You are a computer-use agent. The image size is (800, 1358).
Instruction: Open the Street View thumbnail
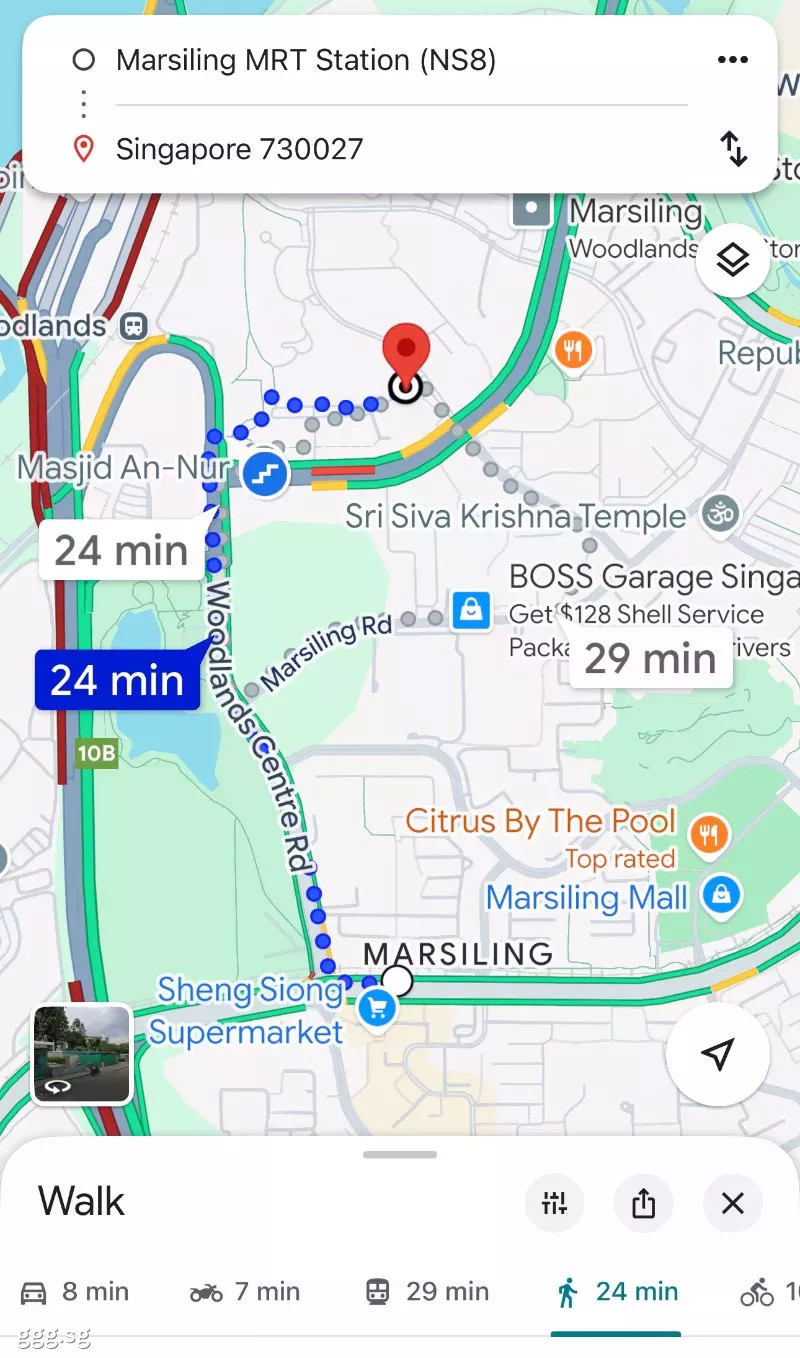pos(82,1054)
